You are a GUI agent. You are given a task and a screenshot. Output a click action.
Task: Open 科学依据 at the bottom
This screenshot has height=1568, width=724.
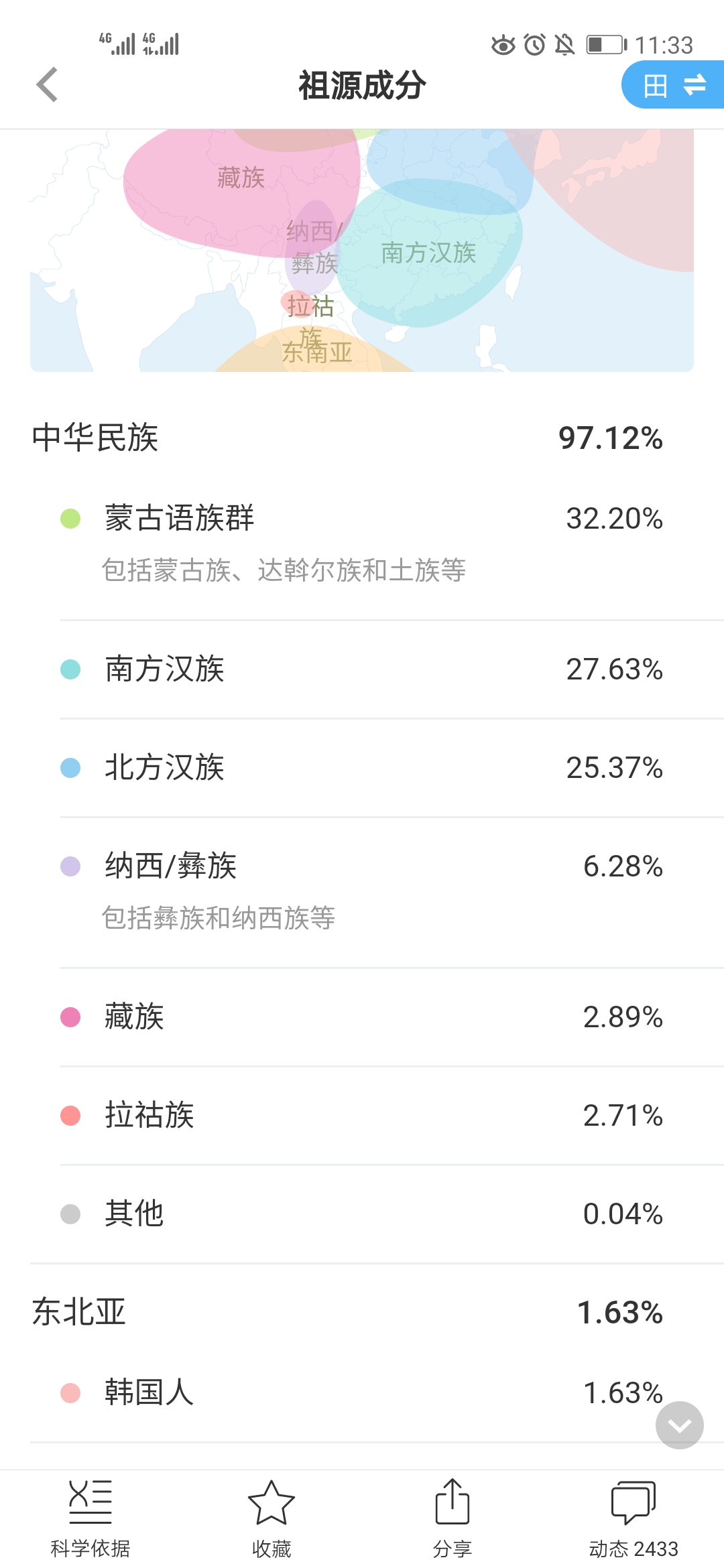coord(90,1519)
